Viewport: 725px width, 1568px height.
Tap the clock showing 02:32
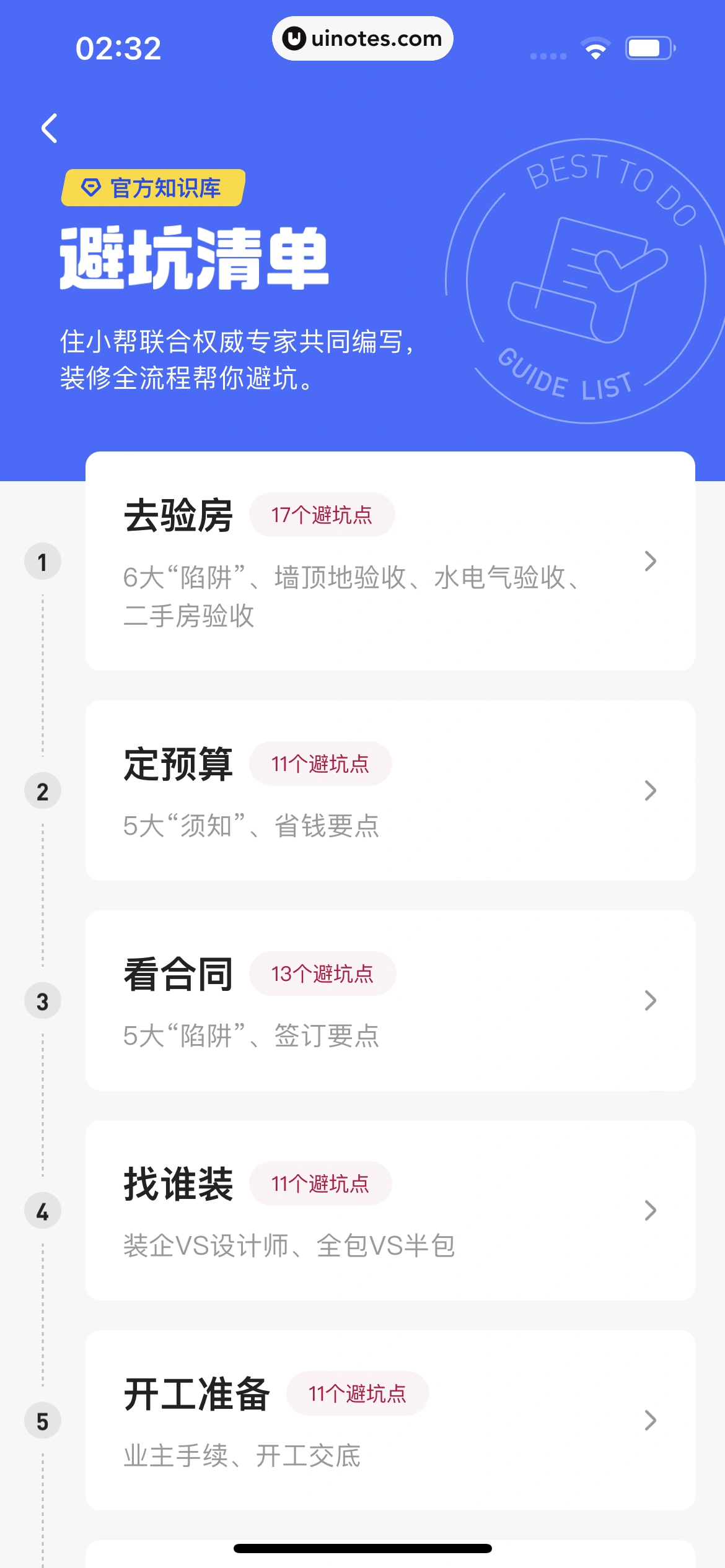(x=118, y=47)
